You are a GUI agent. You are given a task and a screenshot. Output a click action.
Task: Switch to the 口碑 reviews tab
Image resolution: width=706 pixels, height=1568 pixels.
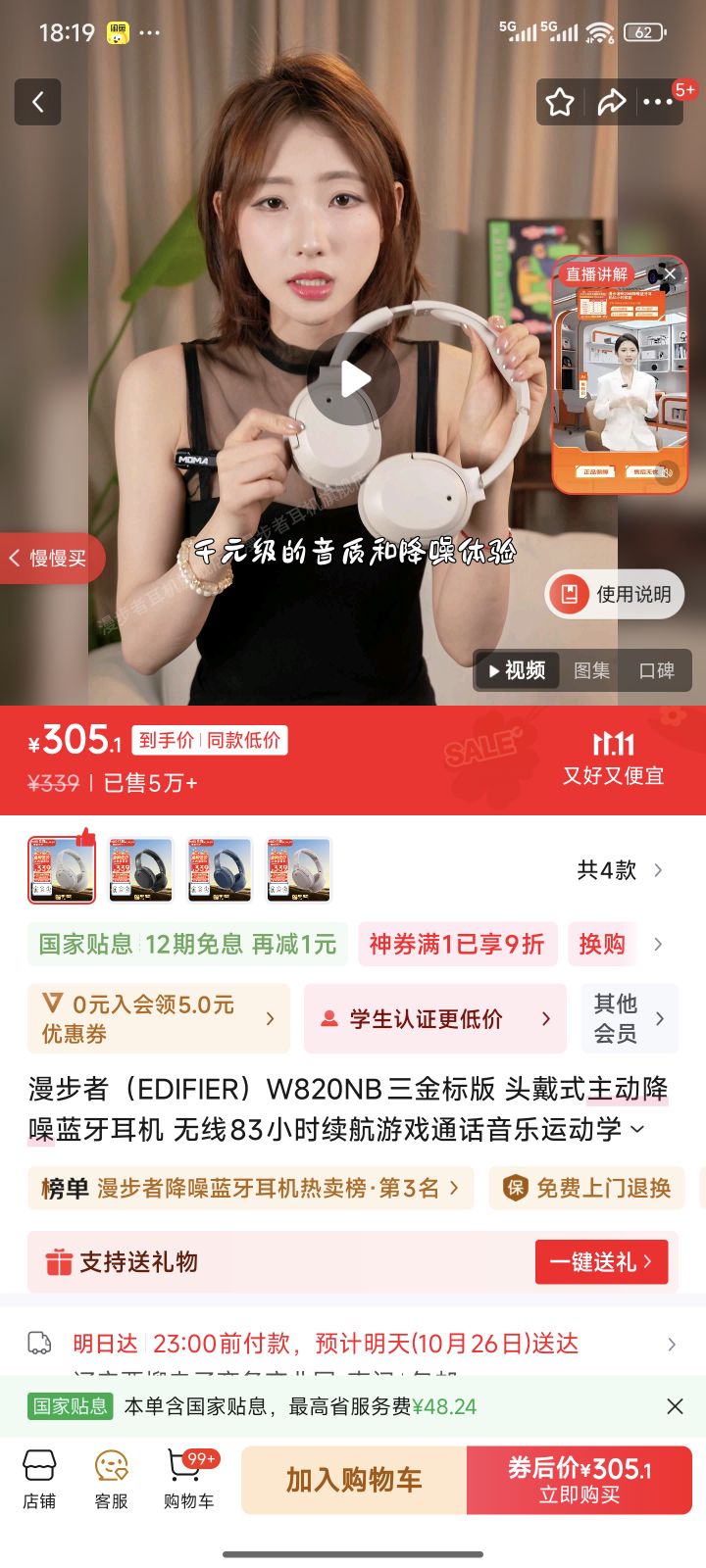point(655,671)
